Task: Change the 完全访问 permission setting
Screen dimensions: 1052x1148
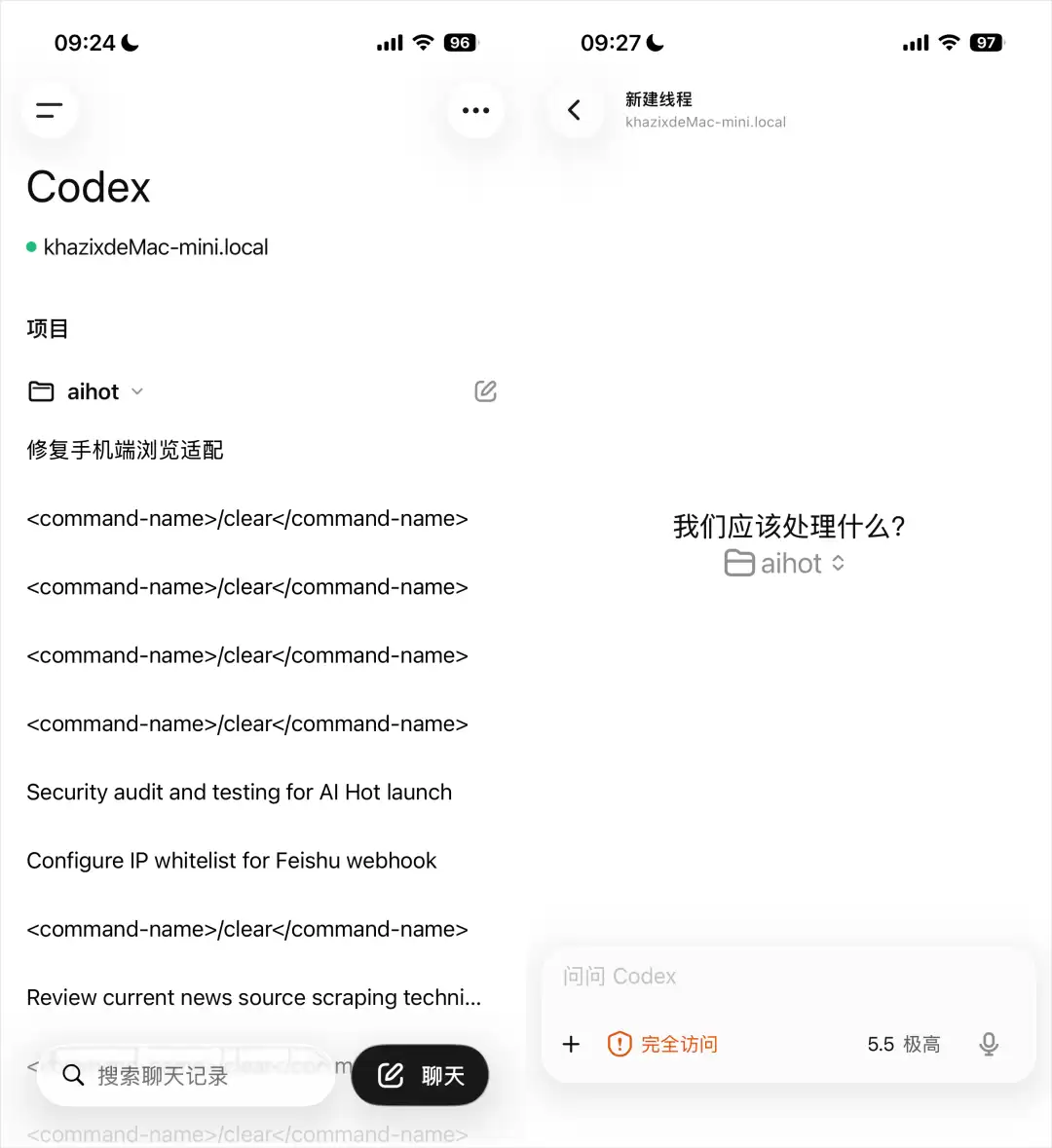Action: click(662, 1044)
